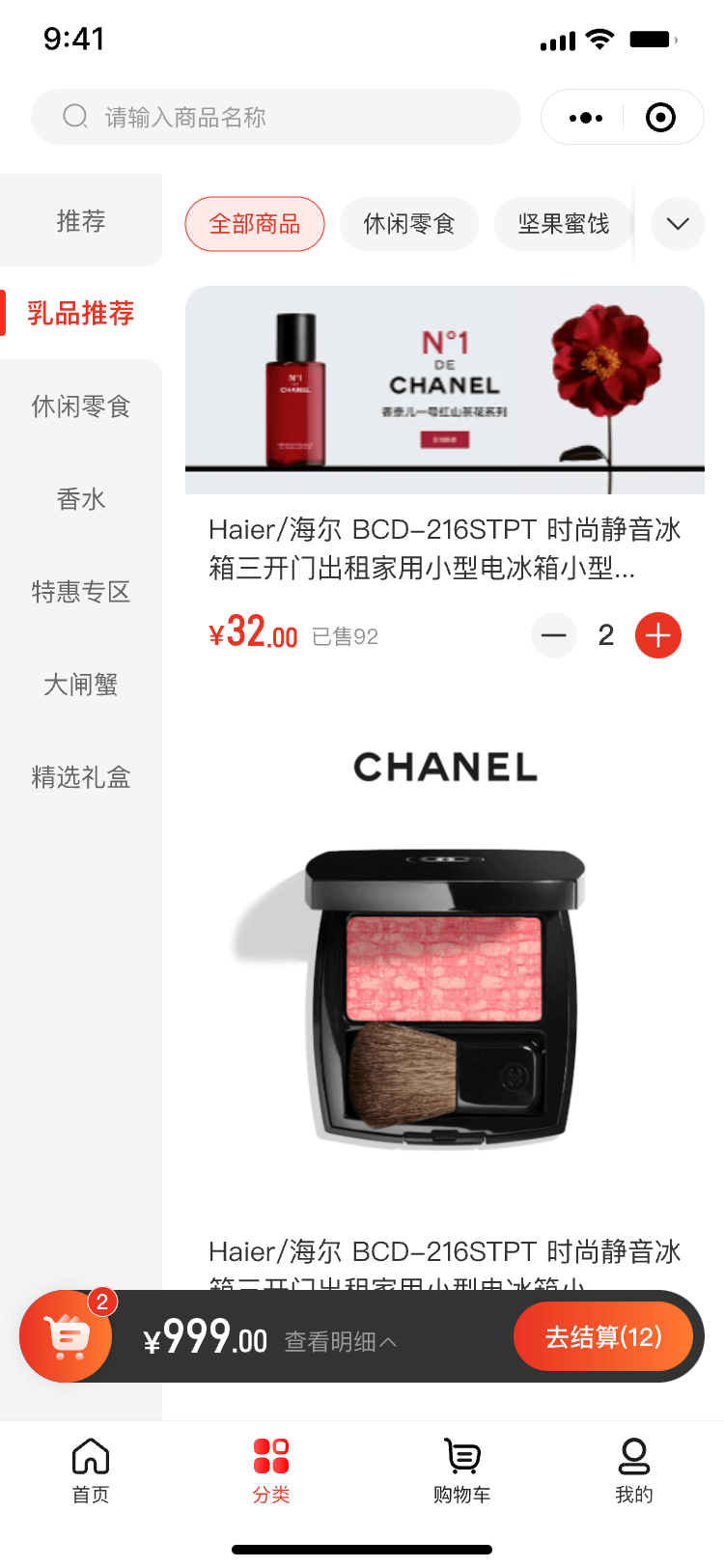Expand the filter chips dropdown arrow
Screen dimensions: 724x1568
pyautogui.click(x=678, y=224)
